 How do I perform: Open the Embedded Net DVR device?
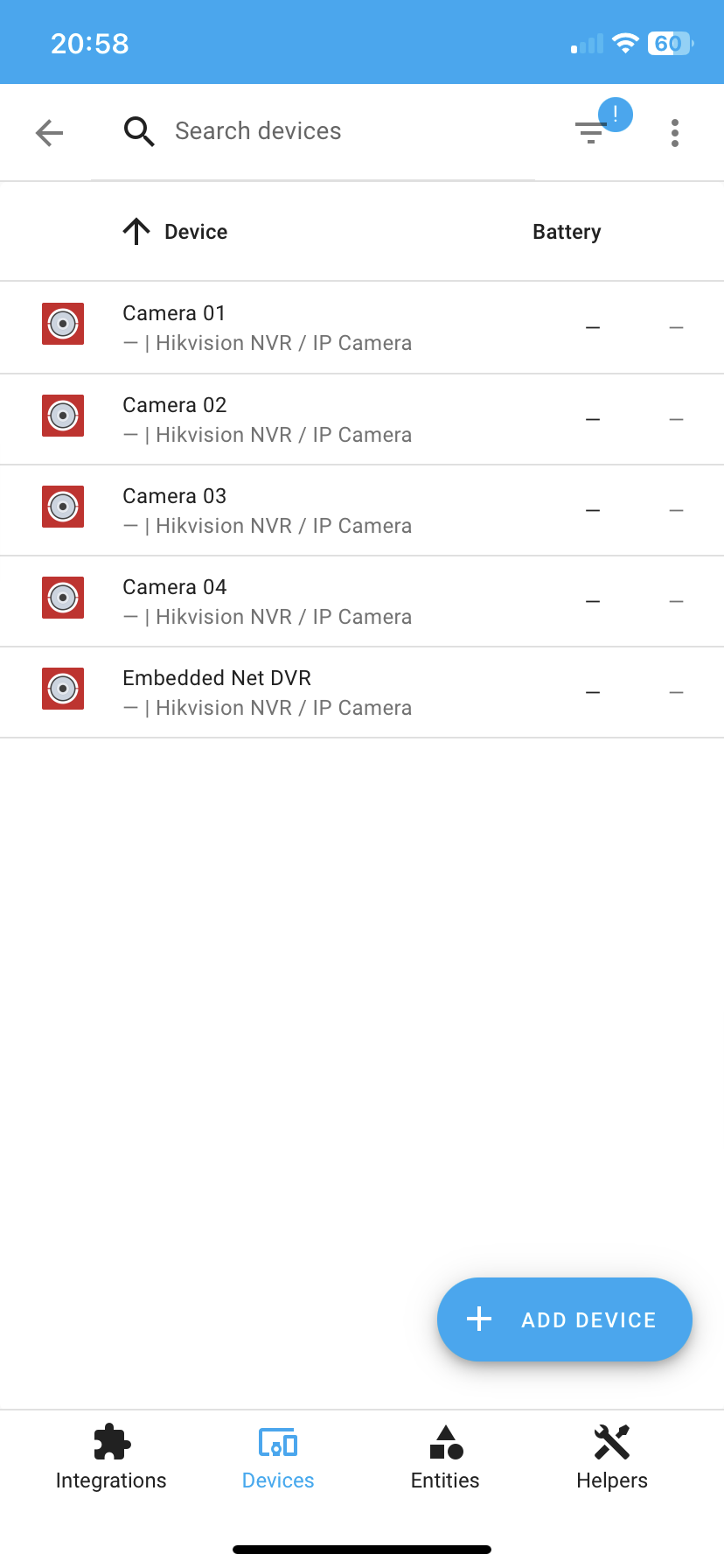pos(267,693)
